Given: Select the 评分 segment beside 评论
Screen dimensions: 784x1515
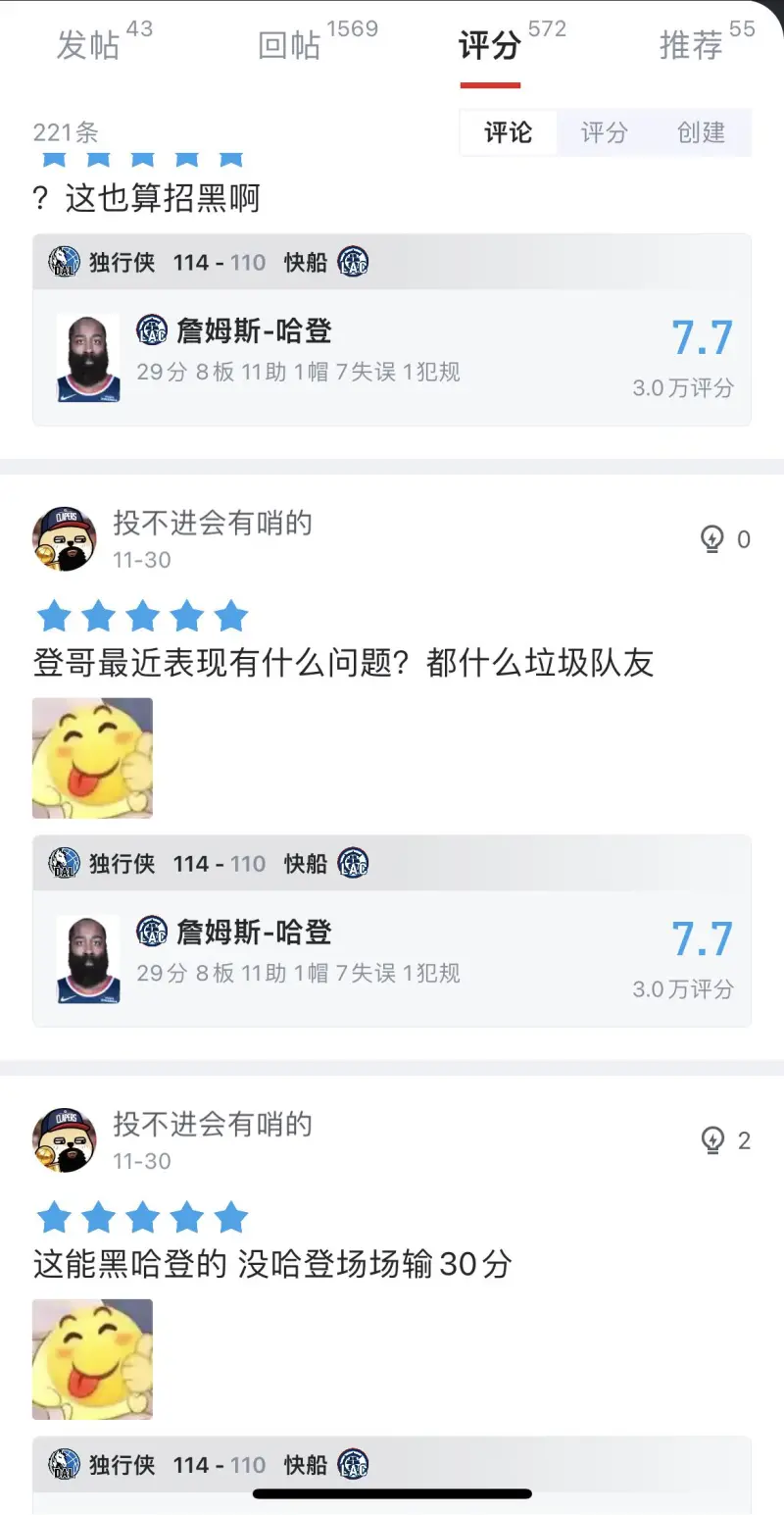Looking at the screenshot, I should pos(604,132).
